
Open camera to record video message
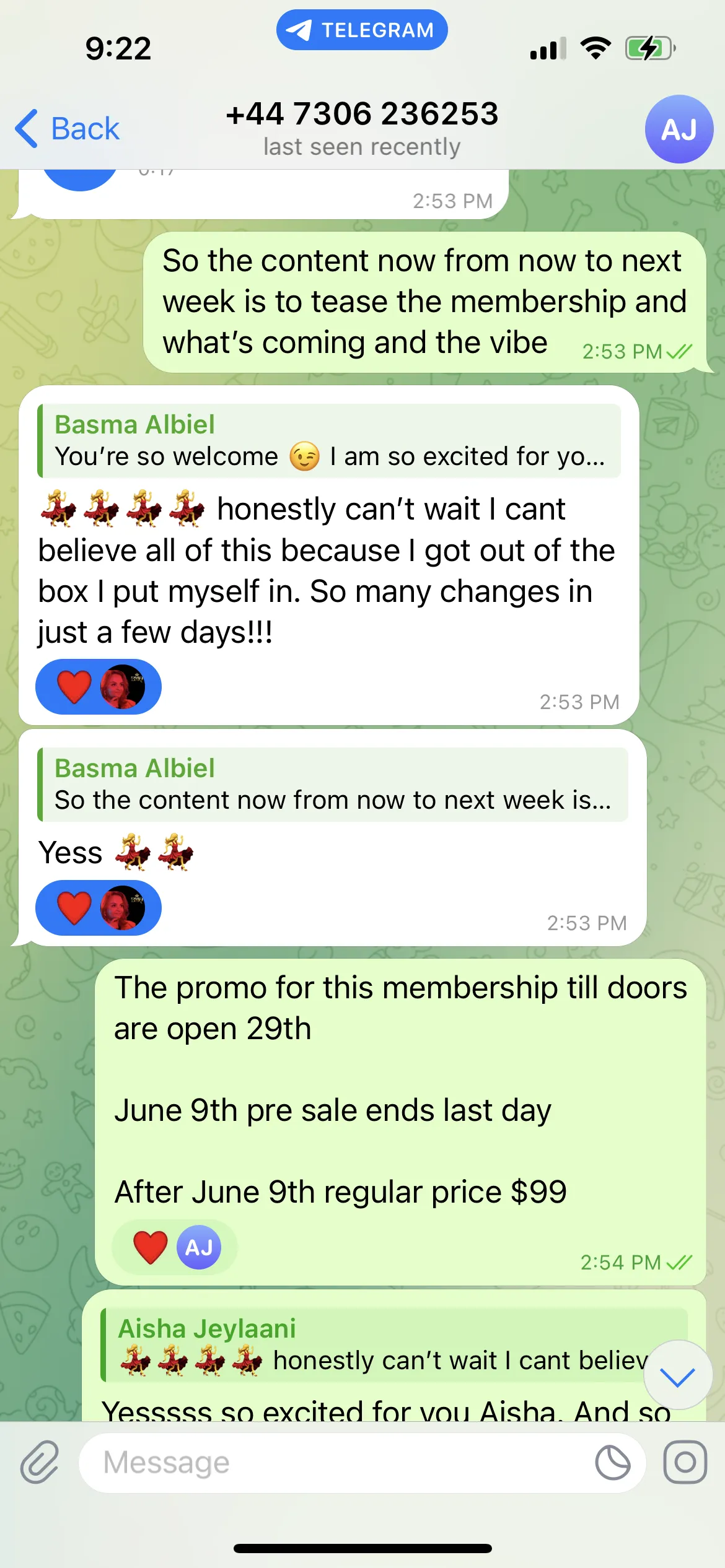(x=685, y=1462)
